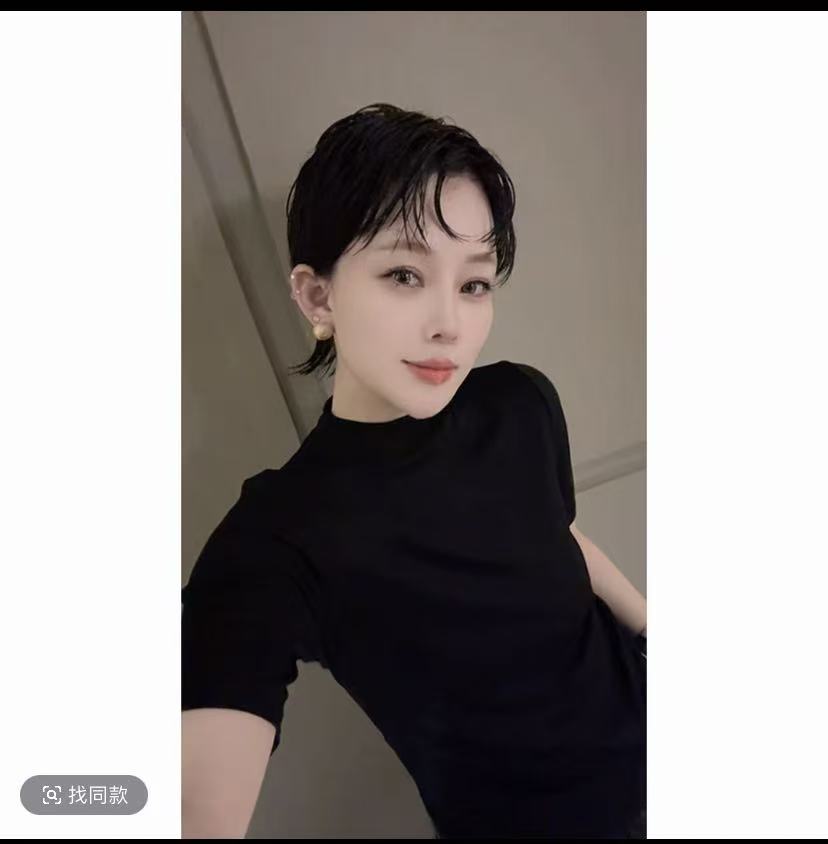The image size is (828, 844).
Task: Tap the 找同款 find similar button
Action: point(84,795)
